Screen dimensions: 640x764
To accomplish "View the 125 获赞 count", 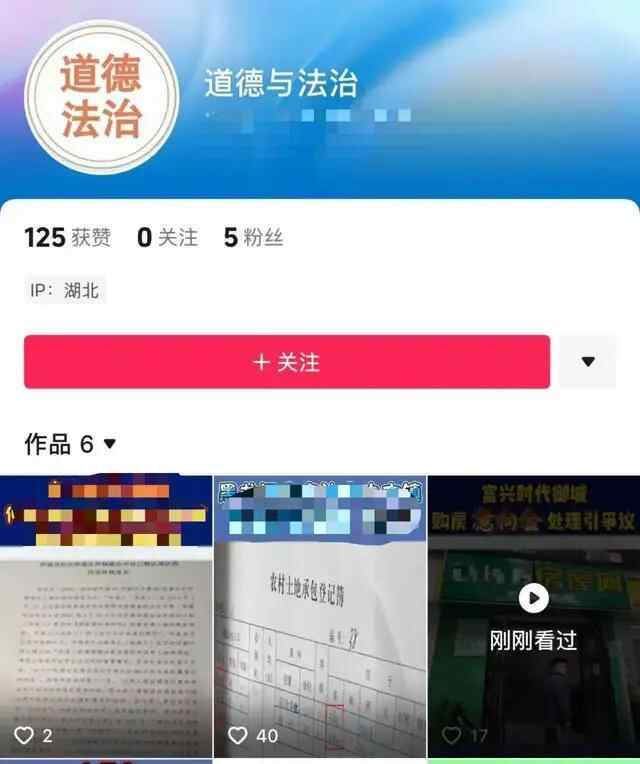I will point(67,238).
